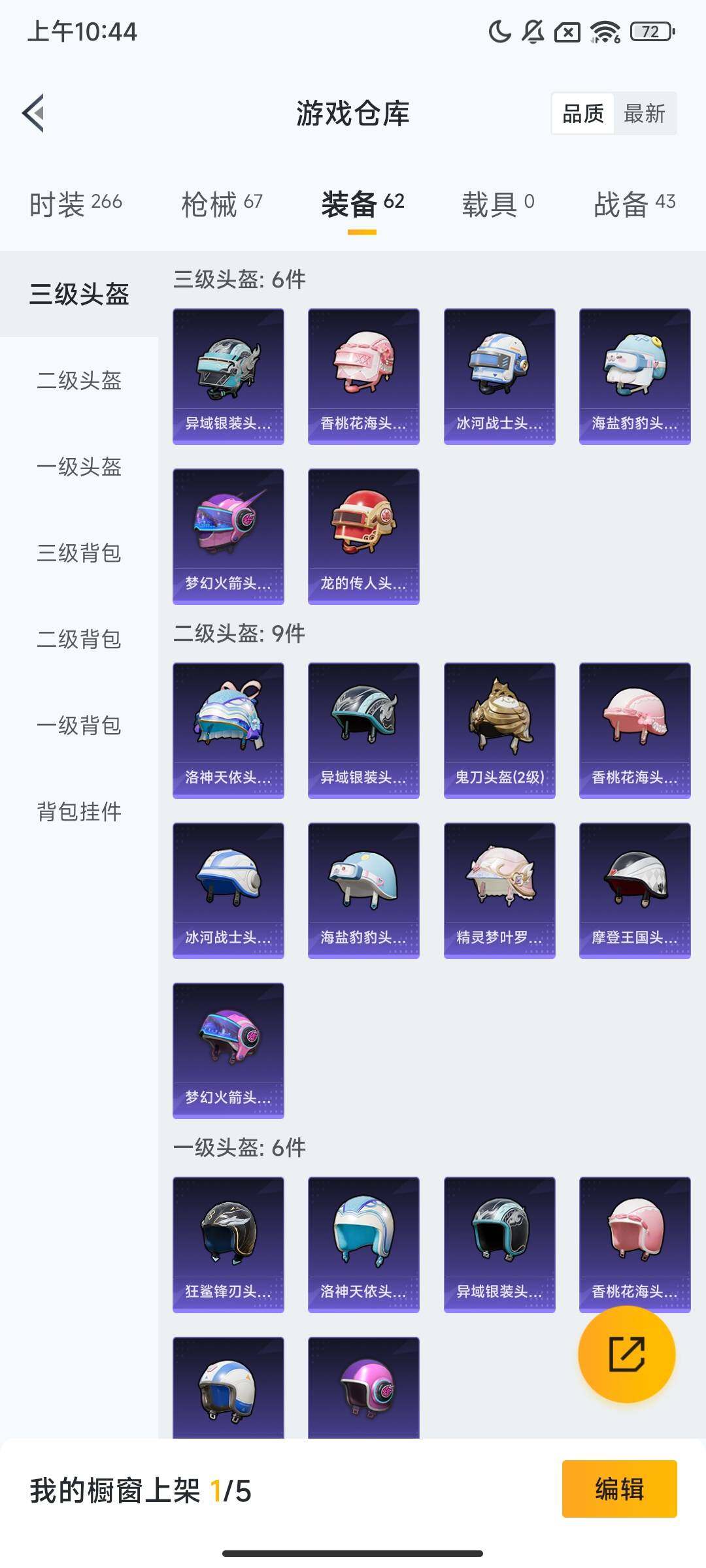Switch sorting to 最新 newest
The height and width of the screenshot is (1568, 706).
(x=645, y=114)
